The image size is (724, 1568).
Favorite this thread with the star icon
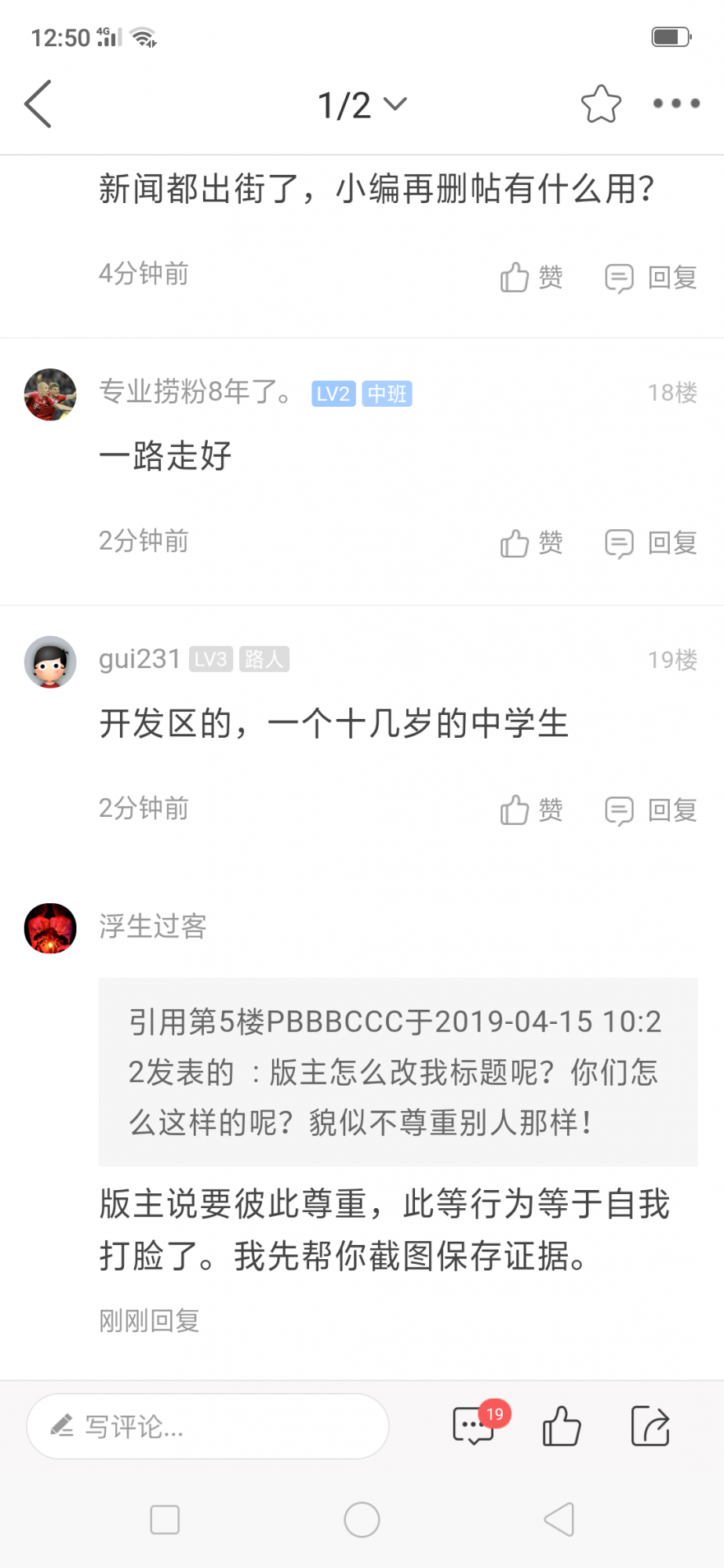[x=601, y=104]
